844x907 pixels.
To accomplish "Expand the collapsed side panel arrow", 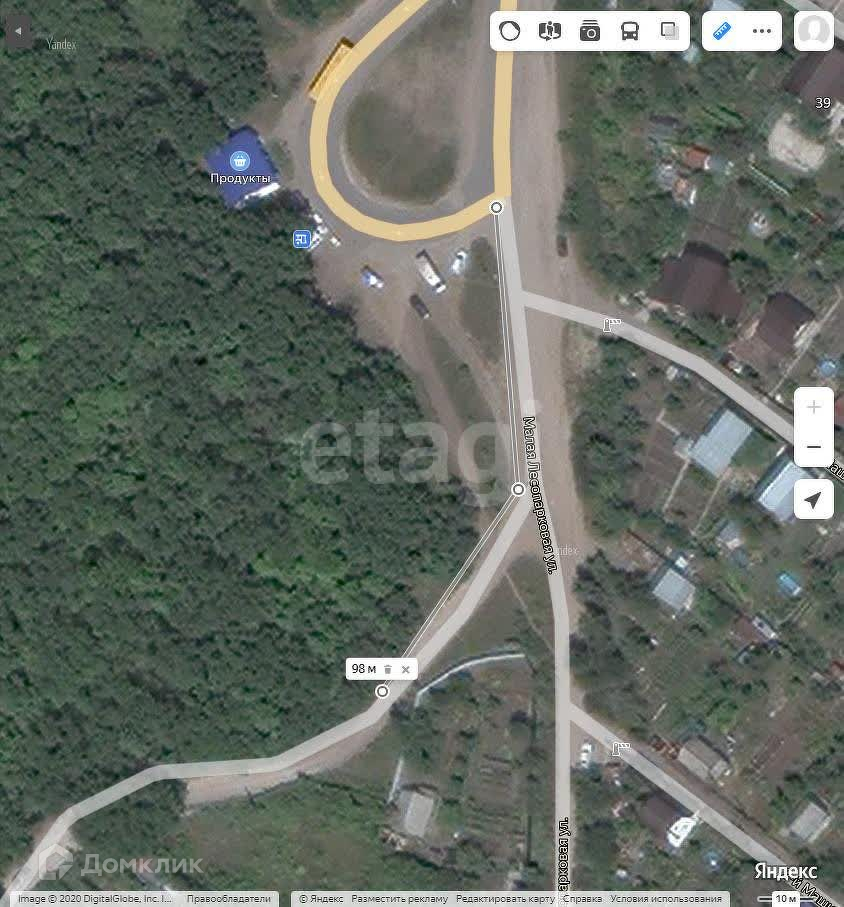I will (17, 31).
